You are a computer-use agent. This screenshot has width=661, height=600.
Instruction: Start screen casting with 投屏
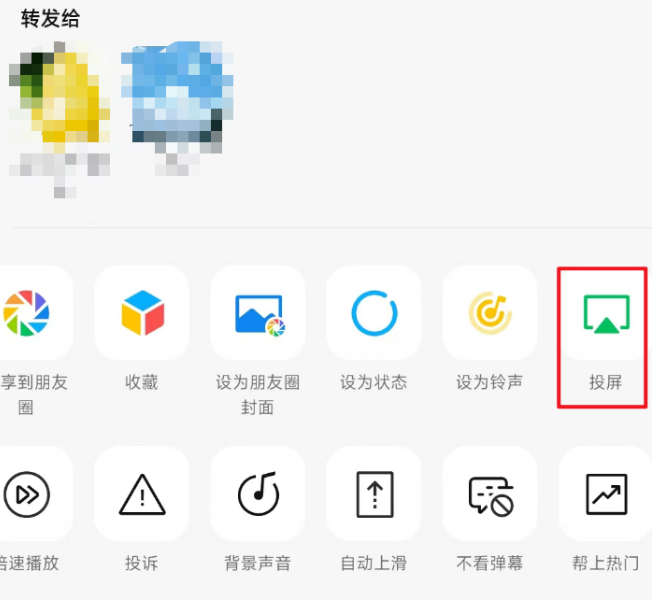[605, 315]
